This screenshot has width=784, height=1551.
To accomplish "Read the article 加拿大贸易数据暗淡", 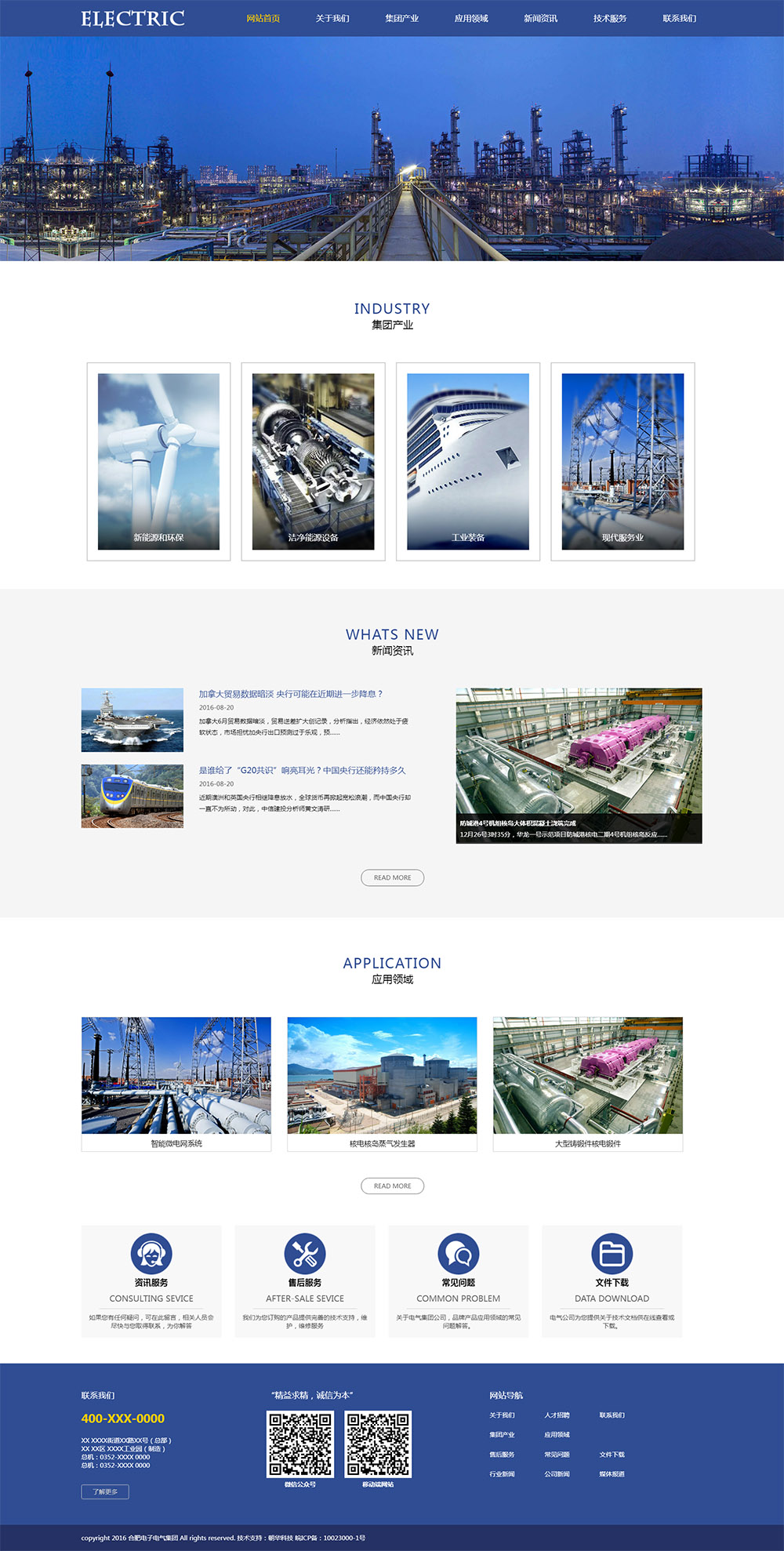I will 290,694.
